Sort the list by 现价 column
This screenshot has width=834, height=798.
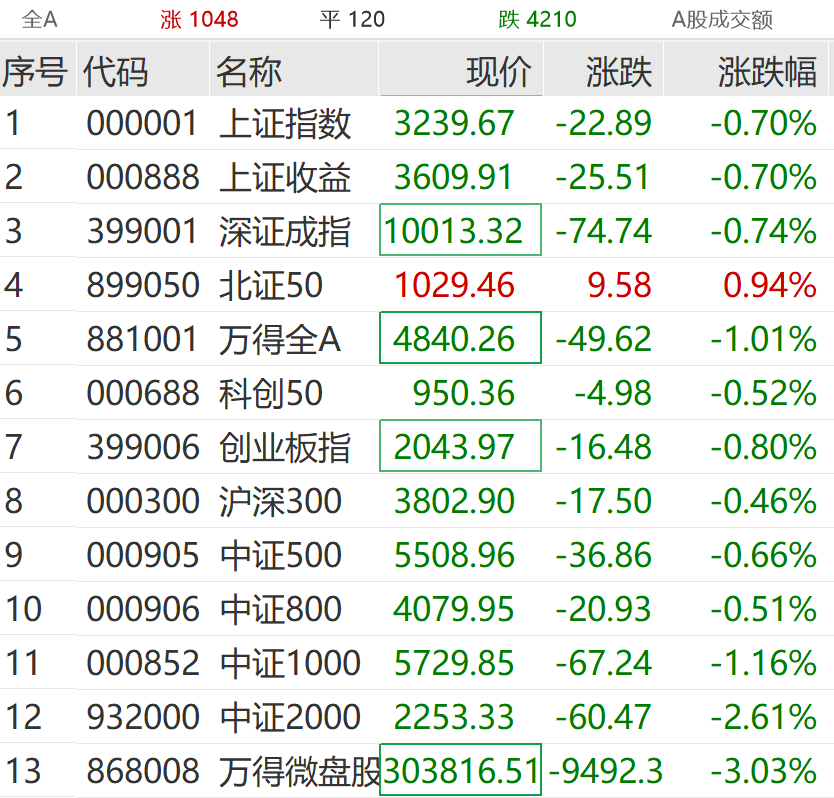tap(498, 72)
